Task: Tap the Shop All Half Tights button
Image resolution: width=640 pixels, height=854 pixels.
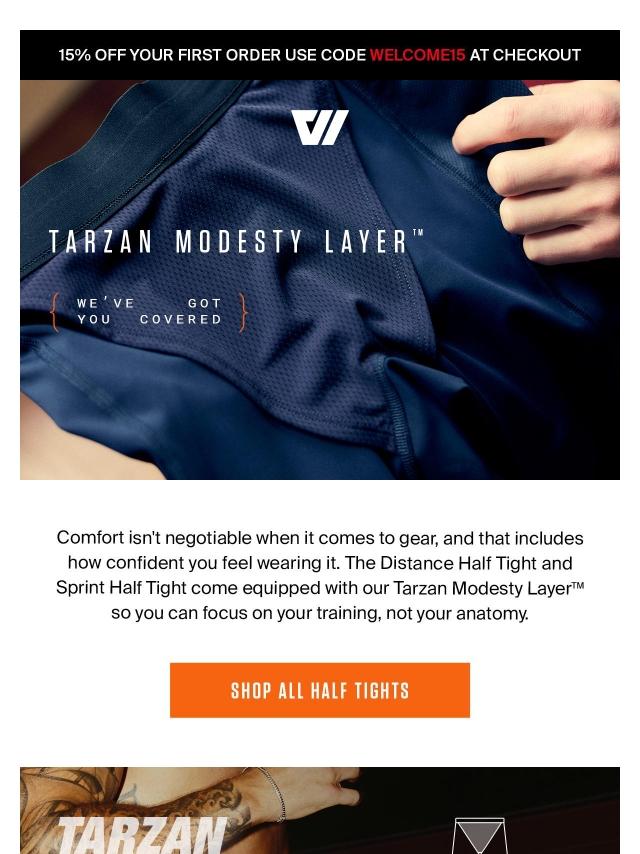Action: (x=320, y=690)
